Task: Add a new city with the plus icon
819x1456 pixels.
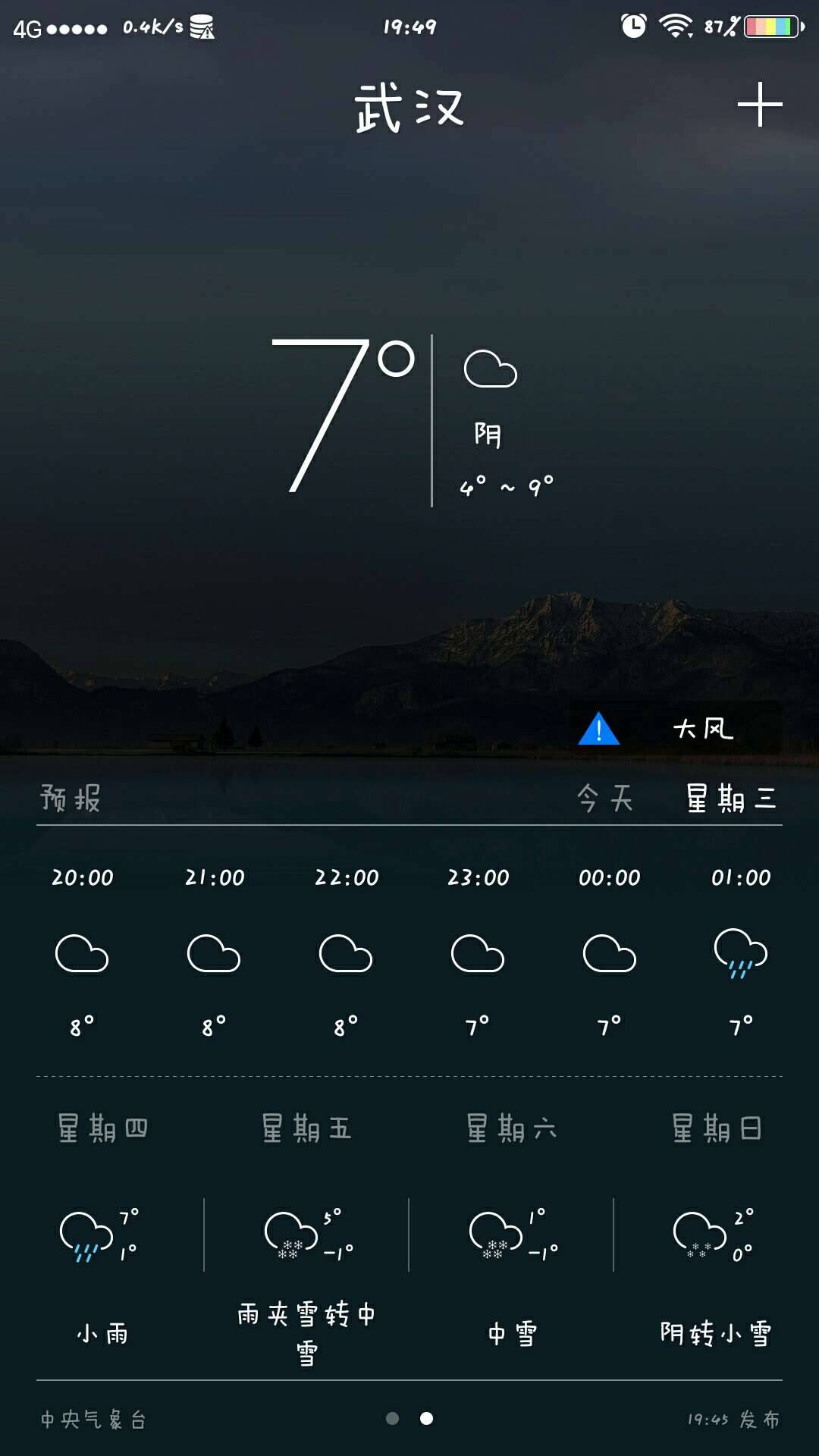Action: pos(760,105)
